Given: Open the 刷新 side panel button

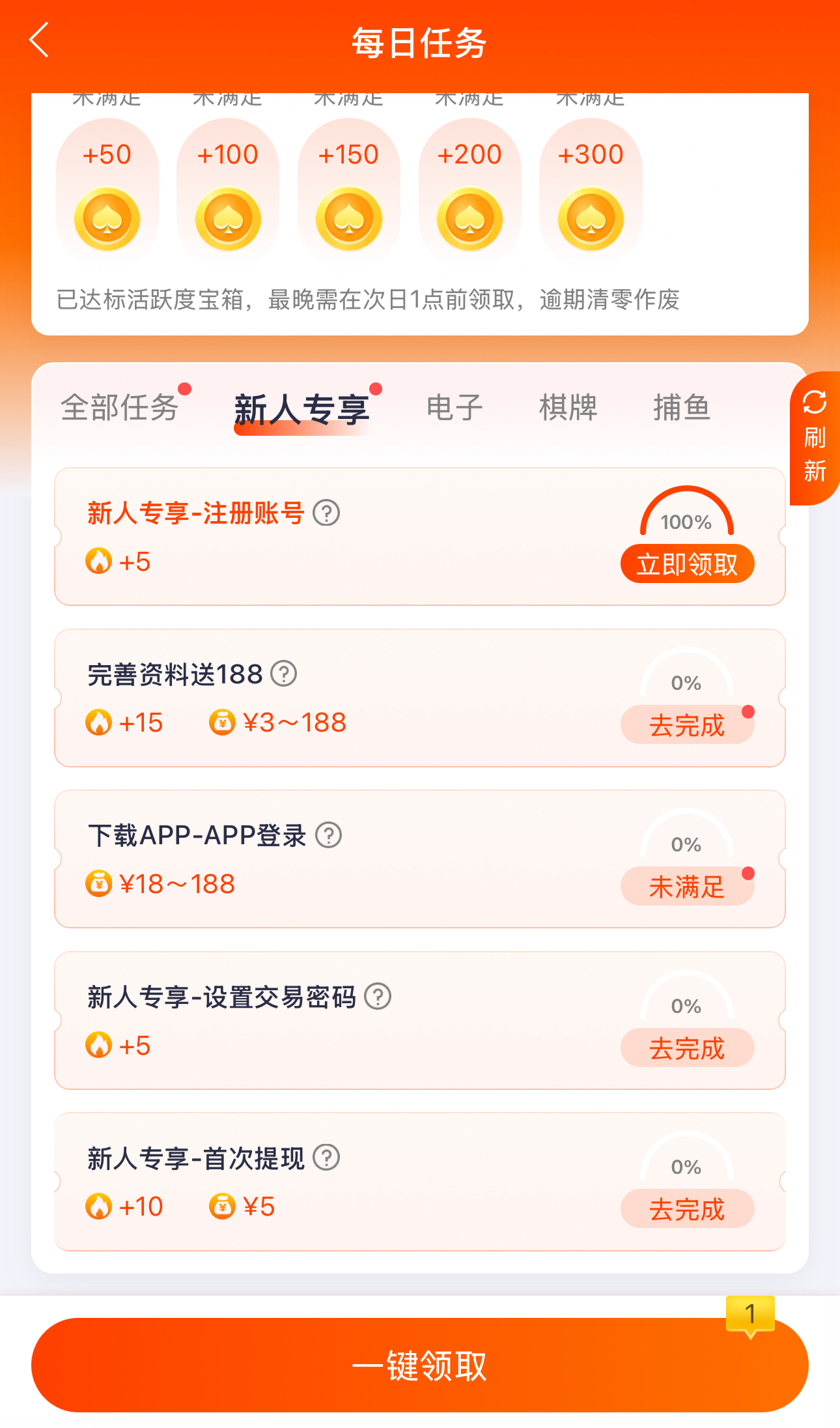Looking at the screenshot, I should coord(813,438).
